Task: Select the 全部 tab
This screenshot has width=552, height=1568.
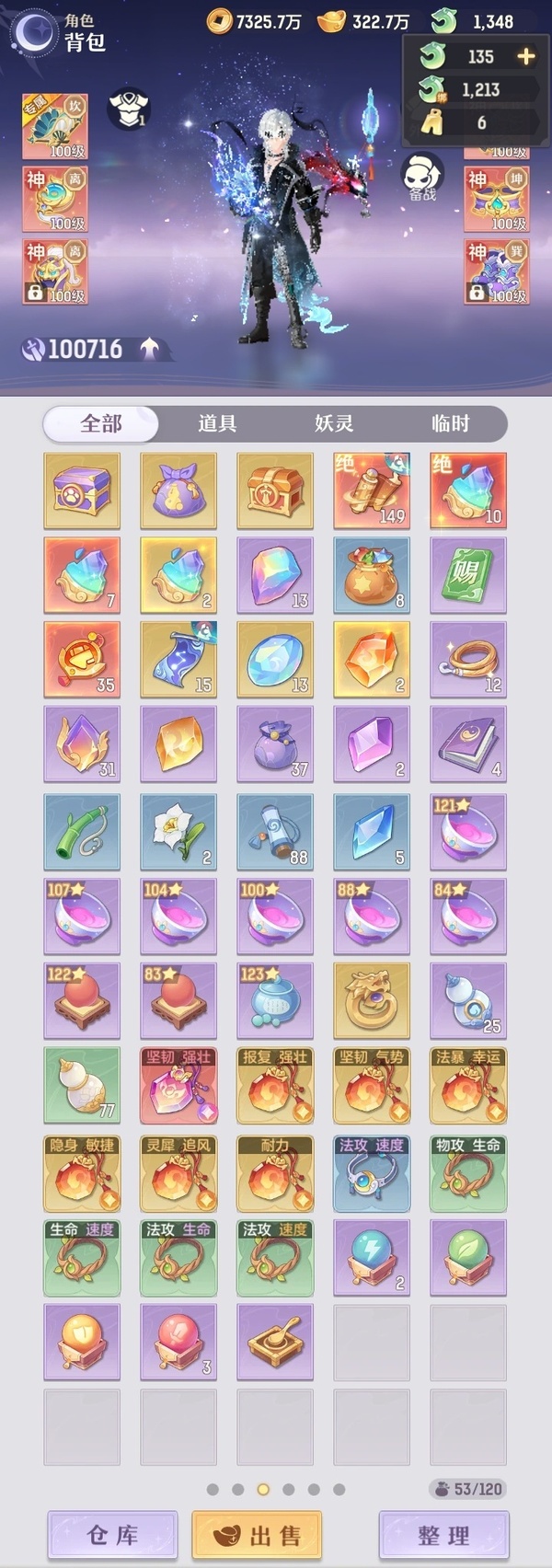Action: point(101,423)
